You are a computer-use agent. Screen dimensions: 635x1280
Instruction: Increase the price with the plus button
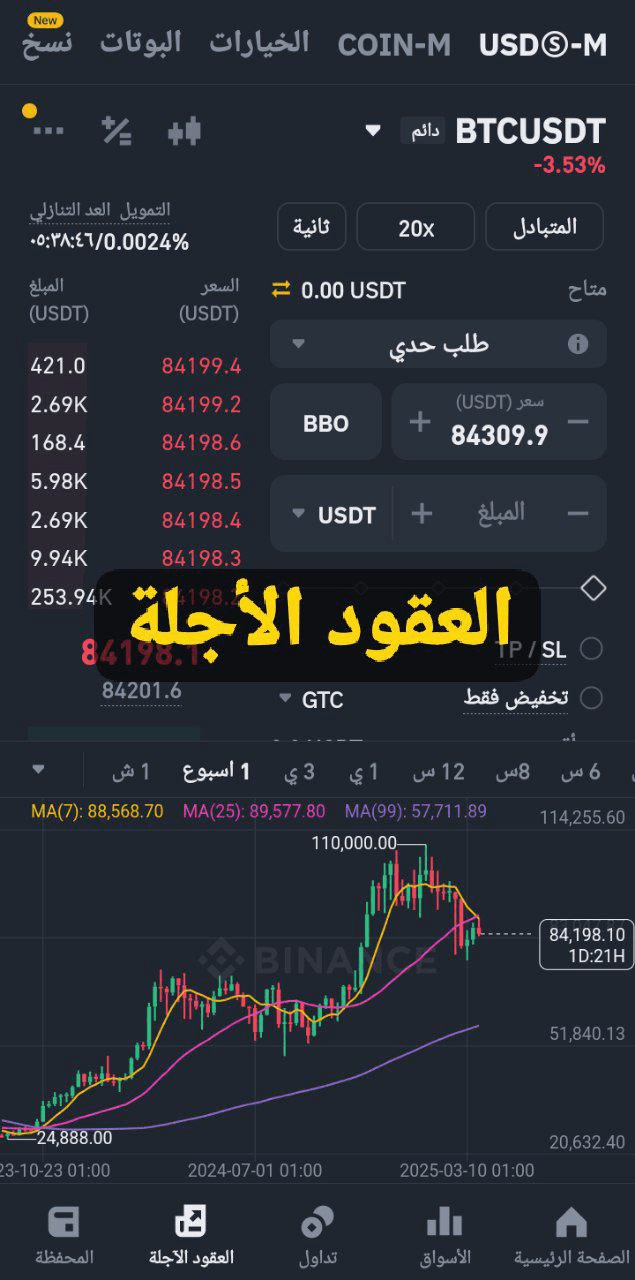tap(420, 422)
